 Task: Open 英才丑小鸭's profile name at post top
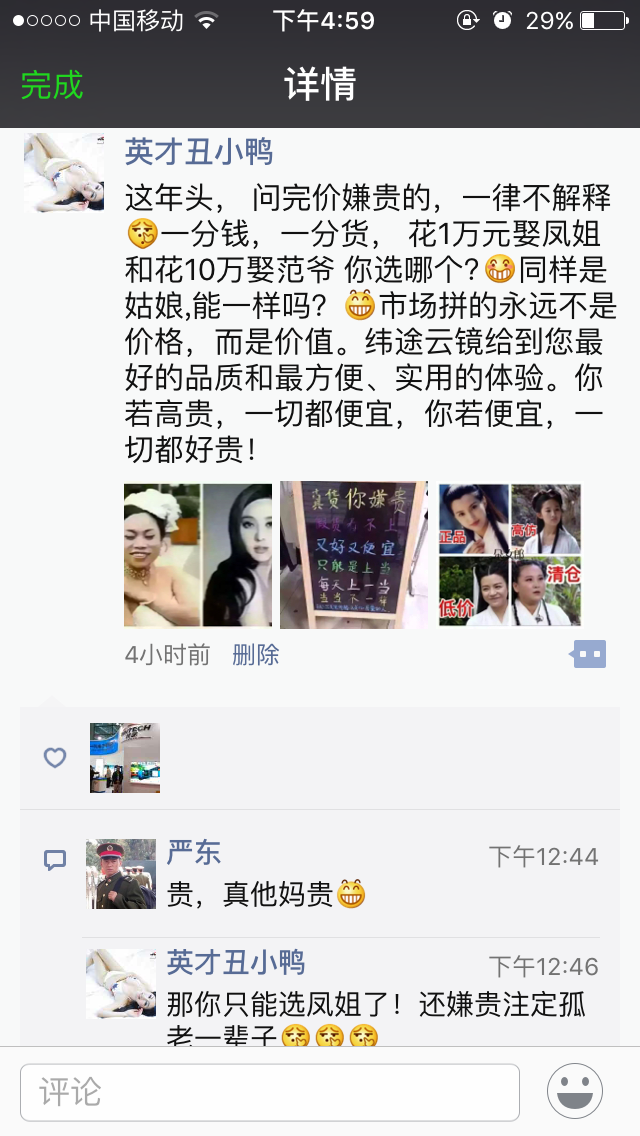click(198, 152)
